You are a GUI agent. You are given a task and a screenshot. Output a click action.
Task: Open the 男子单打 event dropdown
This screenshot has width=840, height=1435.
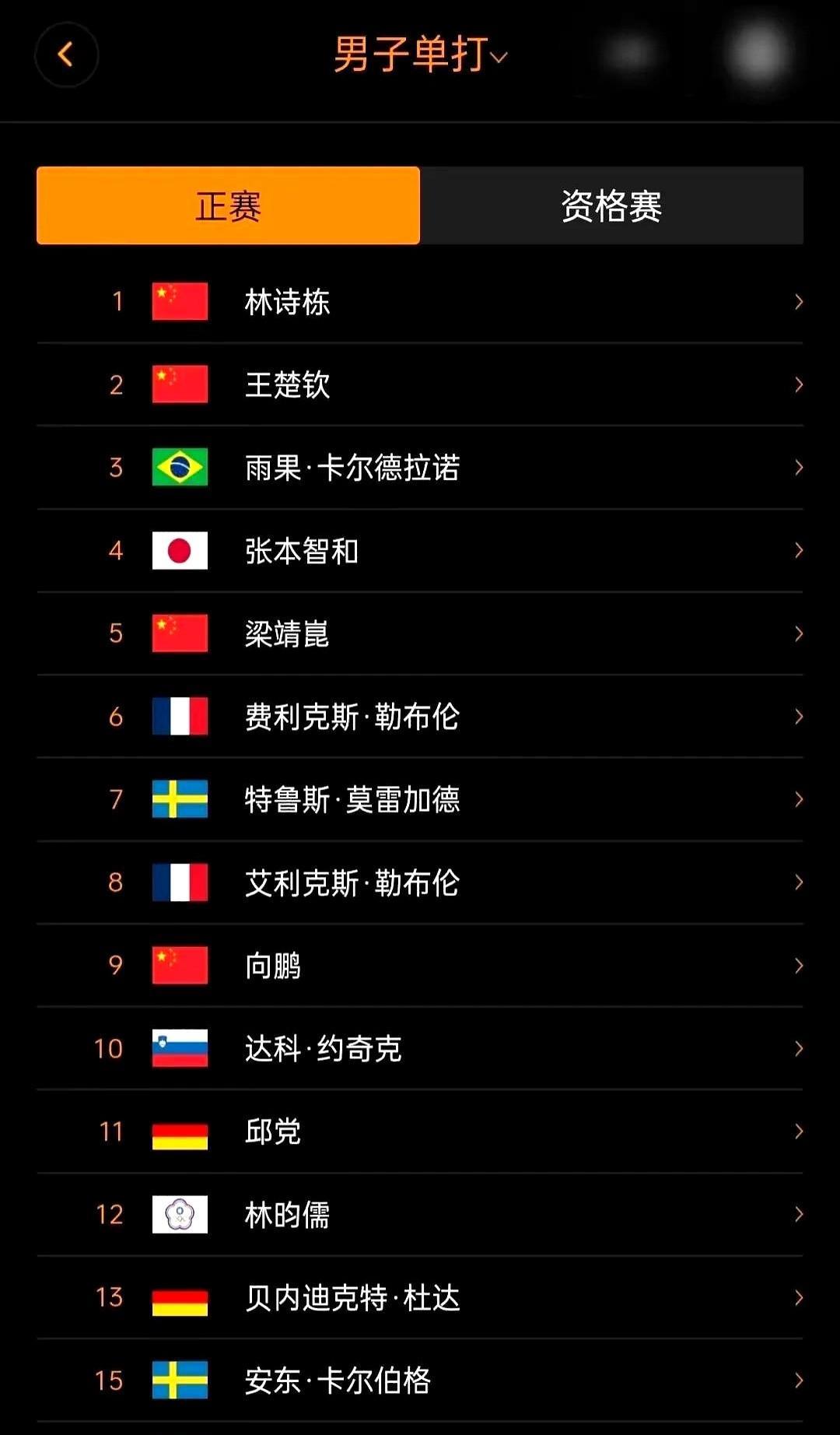tap(421, 55)
